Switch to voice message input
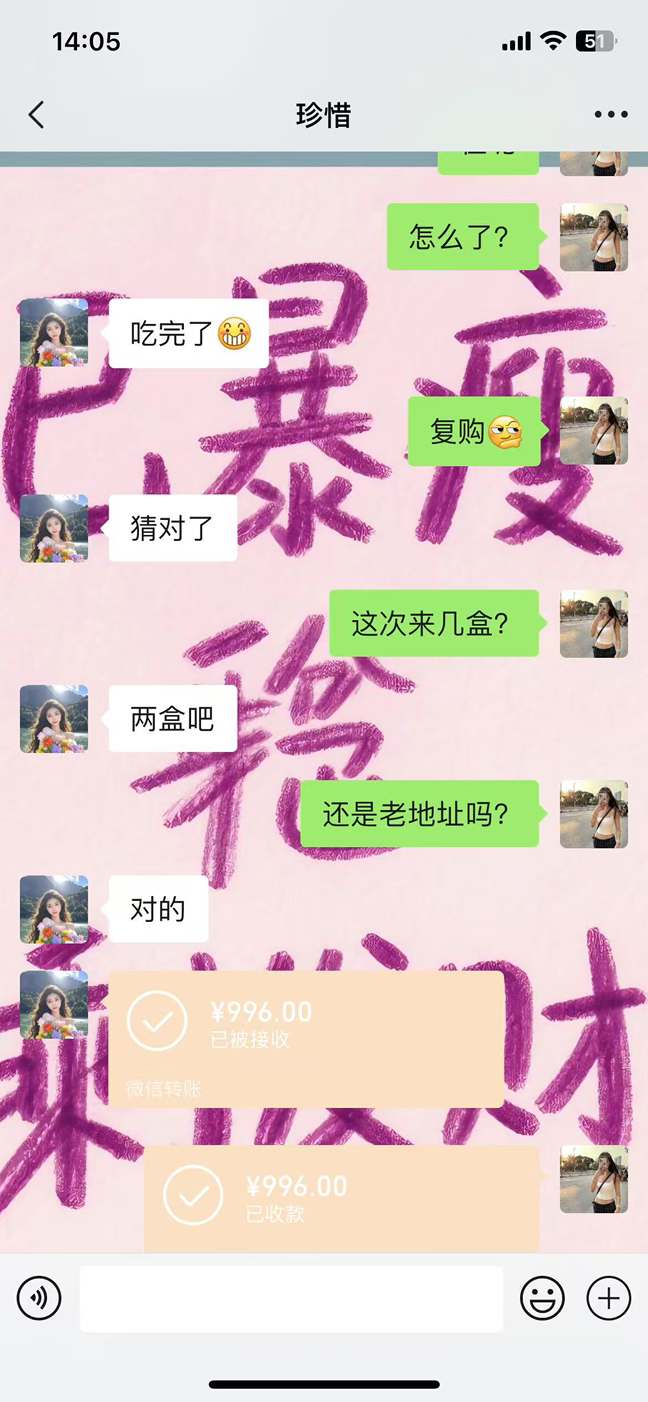 point(39,1299)
